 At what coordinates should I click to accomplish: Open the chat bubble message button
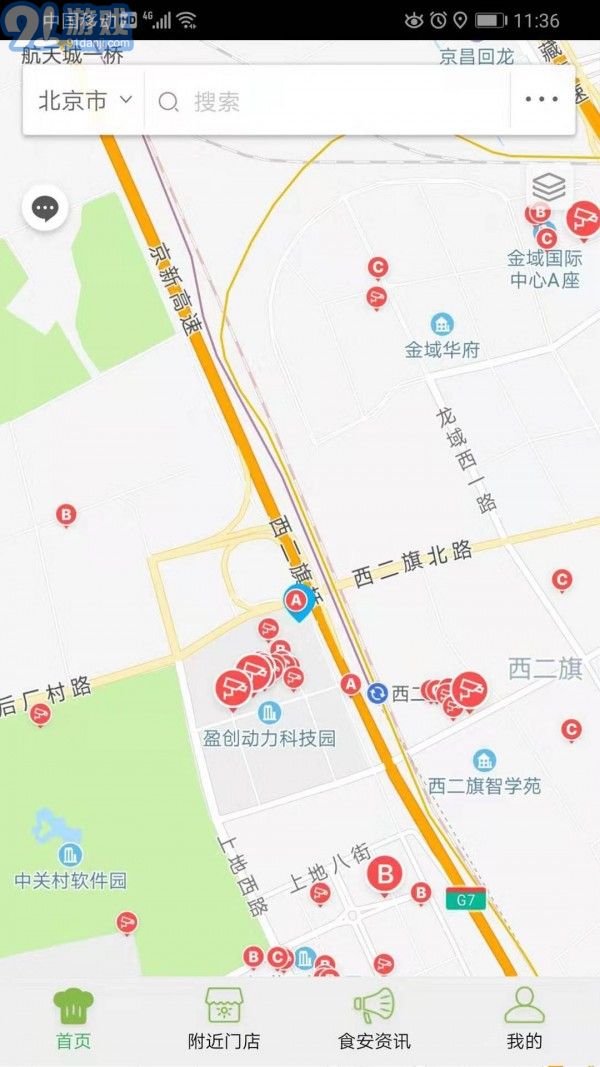(x=46, y=208)
